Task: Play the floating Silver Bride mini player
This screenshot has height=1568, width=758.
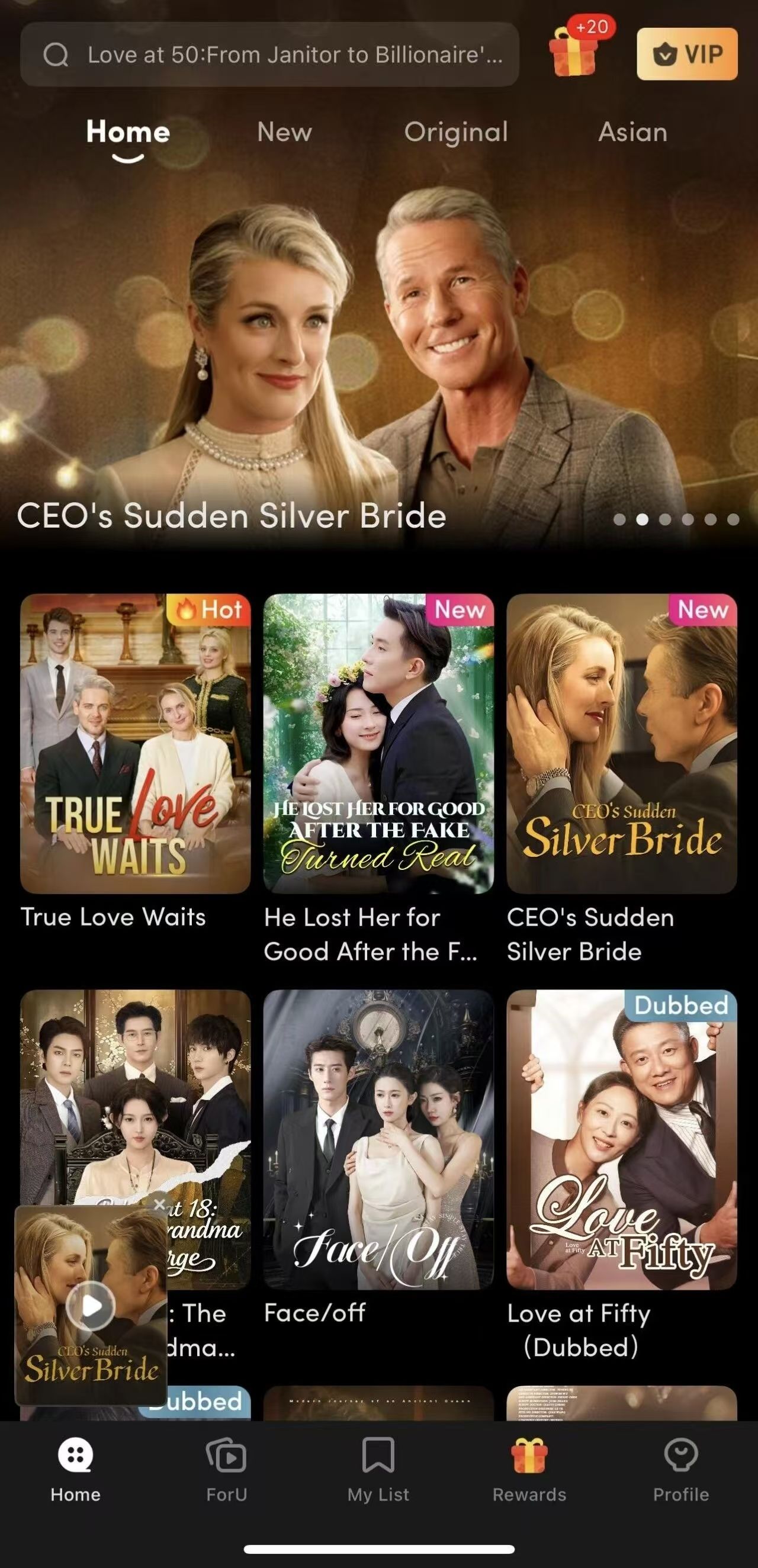Action: [91, 1305]
